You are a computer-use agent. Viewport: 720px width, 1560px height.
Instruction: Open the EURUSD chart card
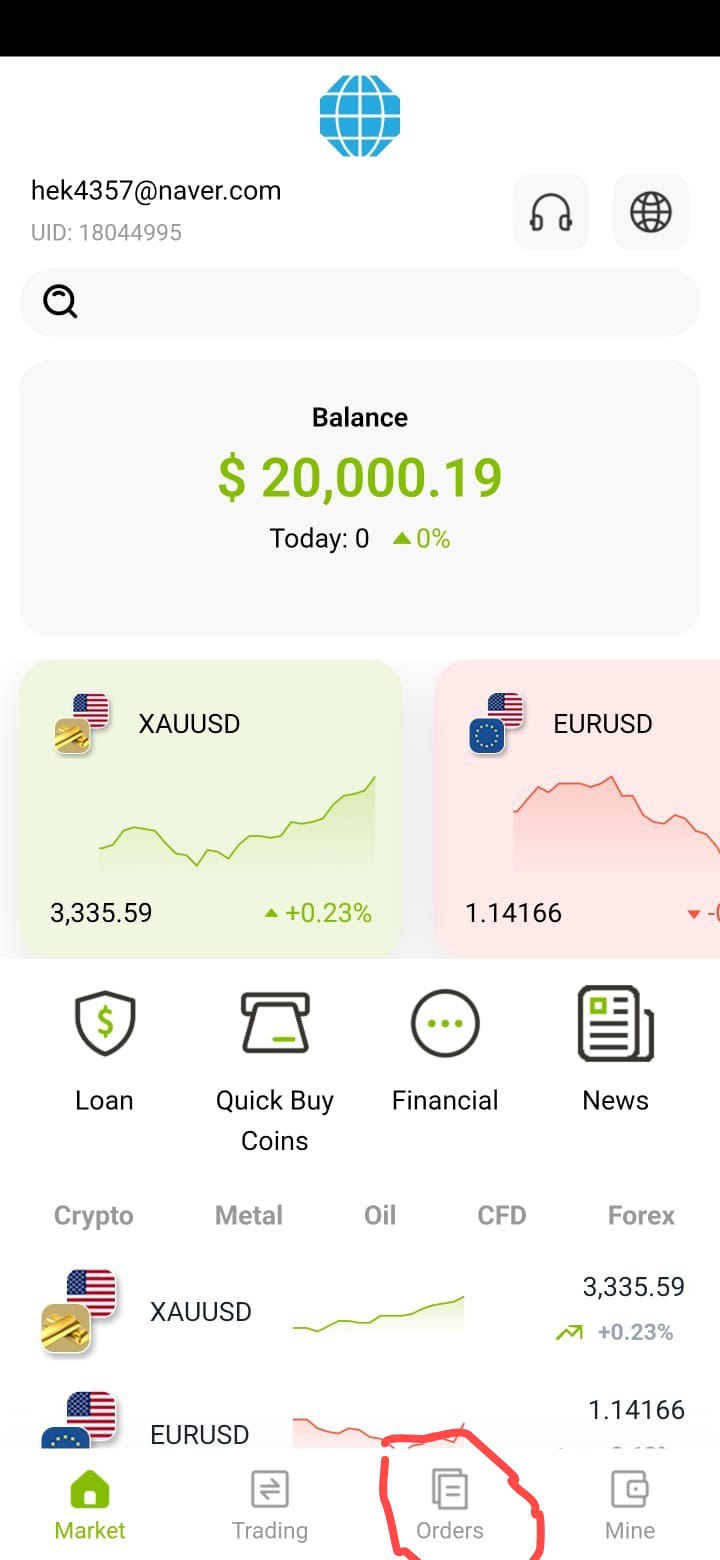click(577, 808)
